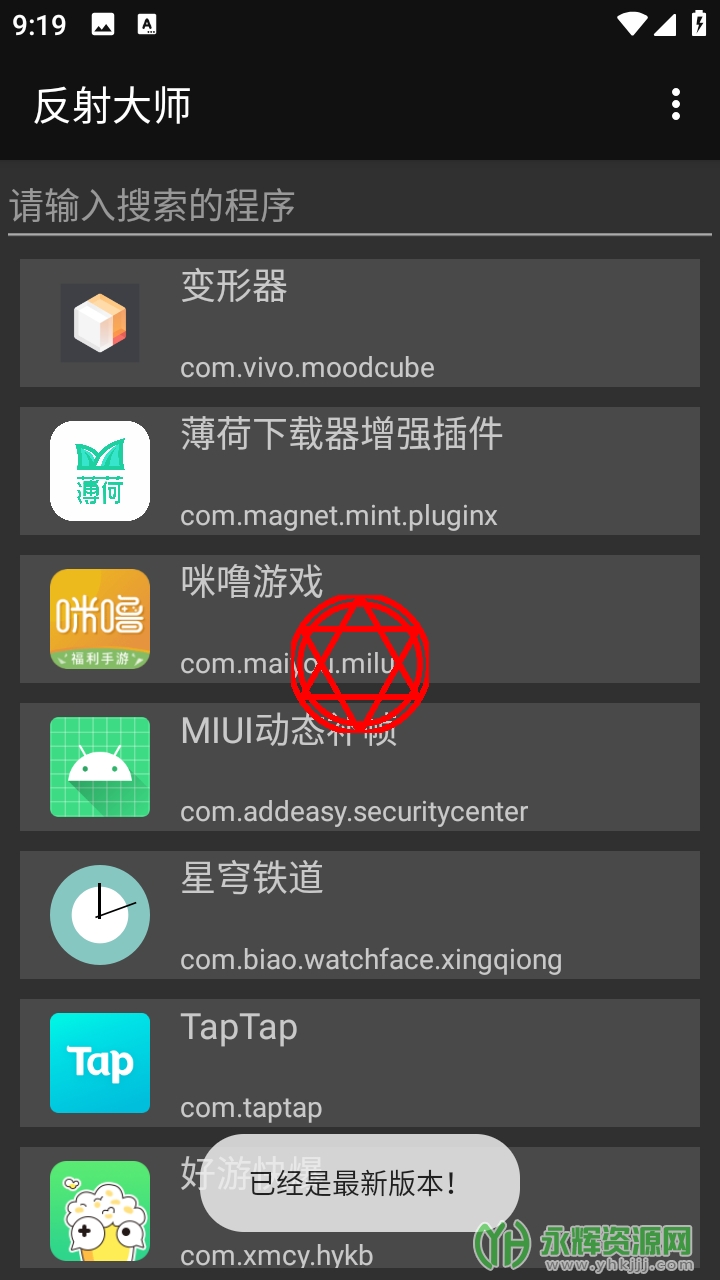Open the overflow menu

676,104
